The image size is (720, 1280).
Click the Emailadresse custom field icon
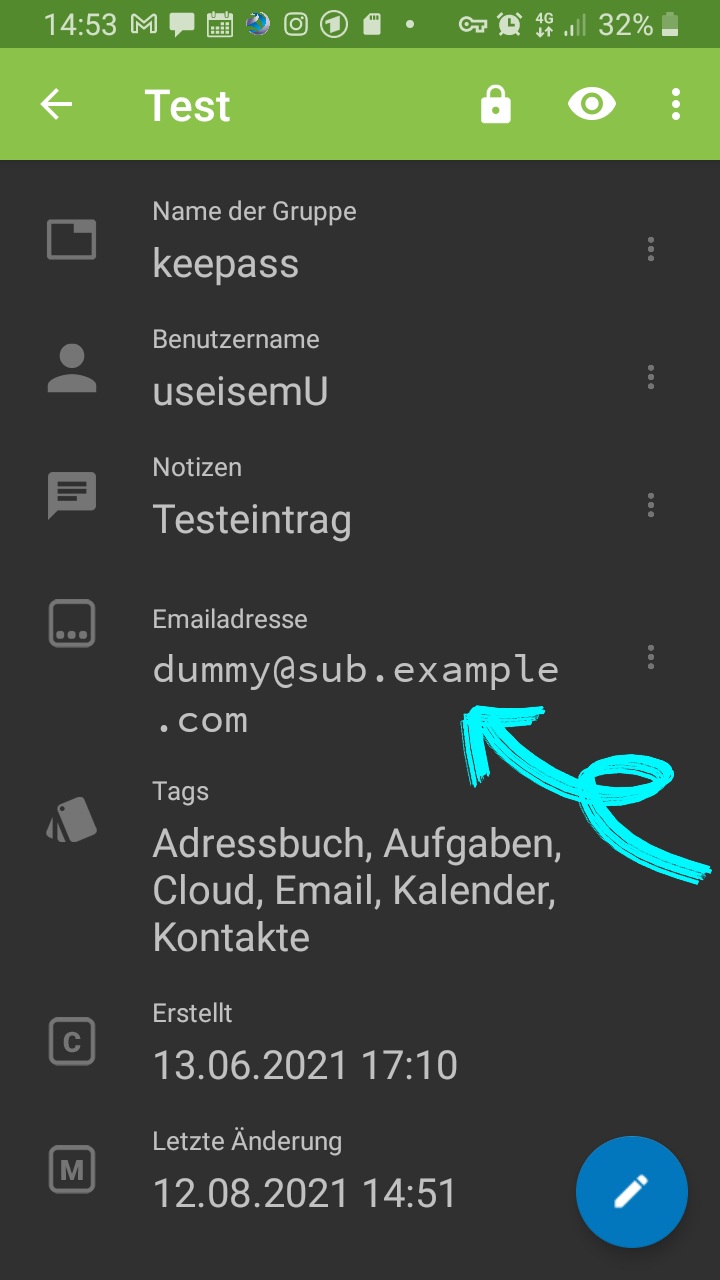(x=71, y=622)
